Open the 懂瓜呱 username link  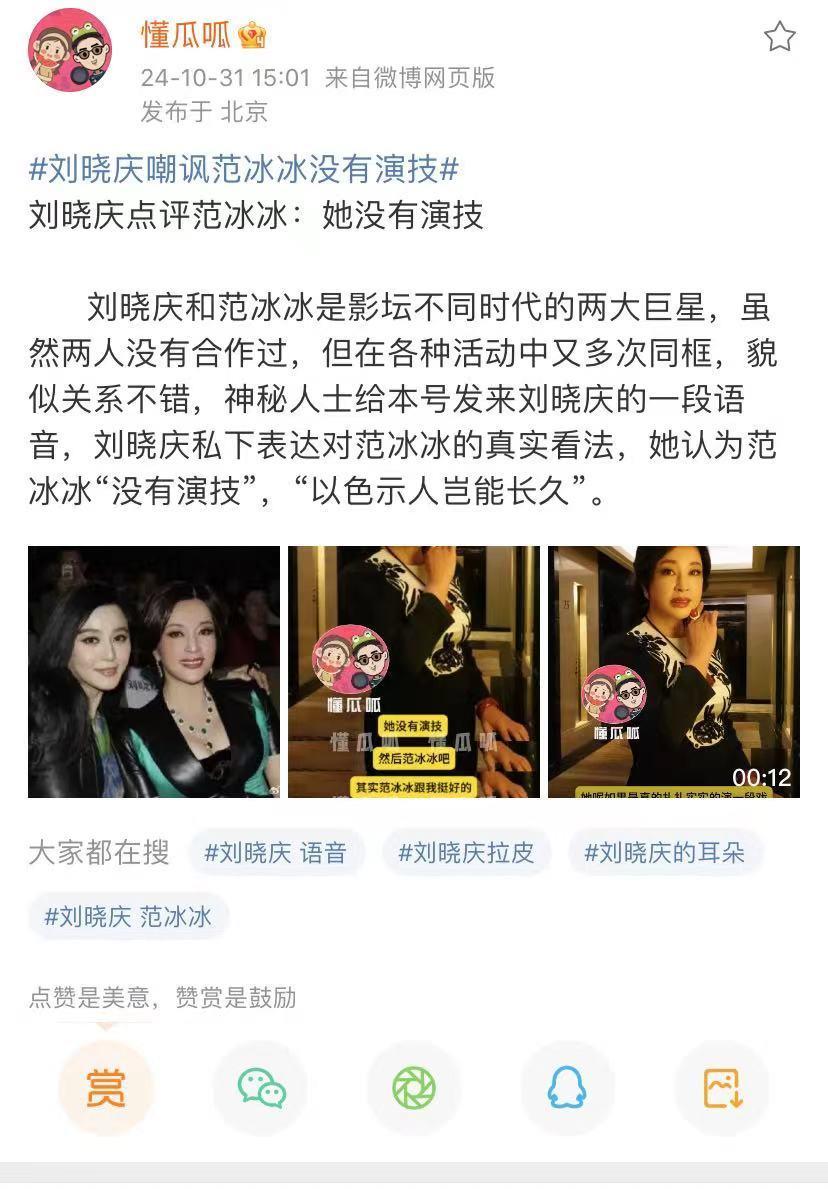coord(186,35)
